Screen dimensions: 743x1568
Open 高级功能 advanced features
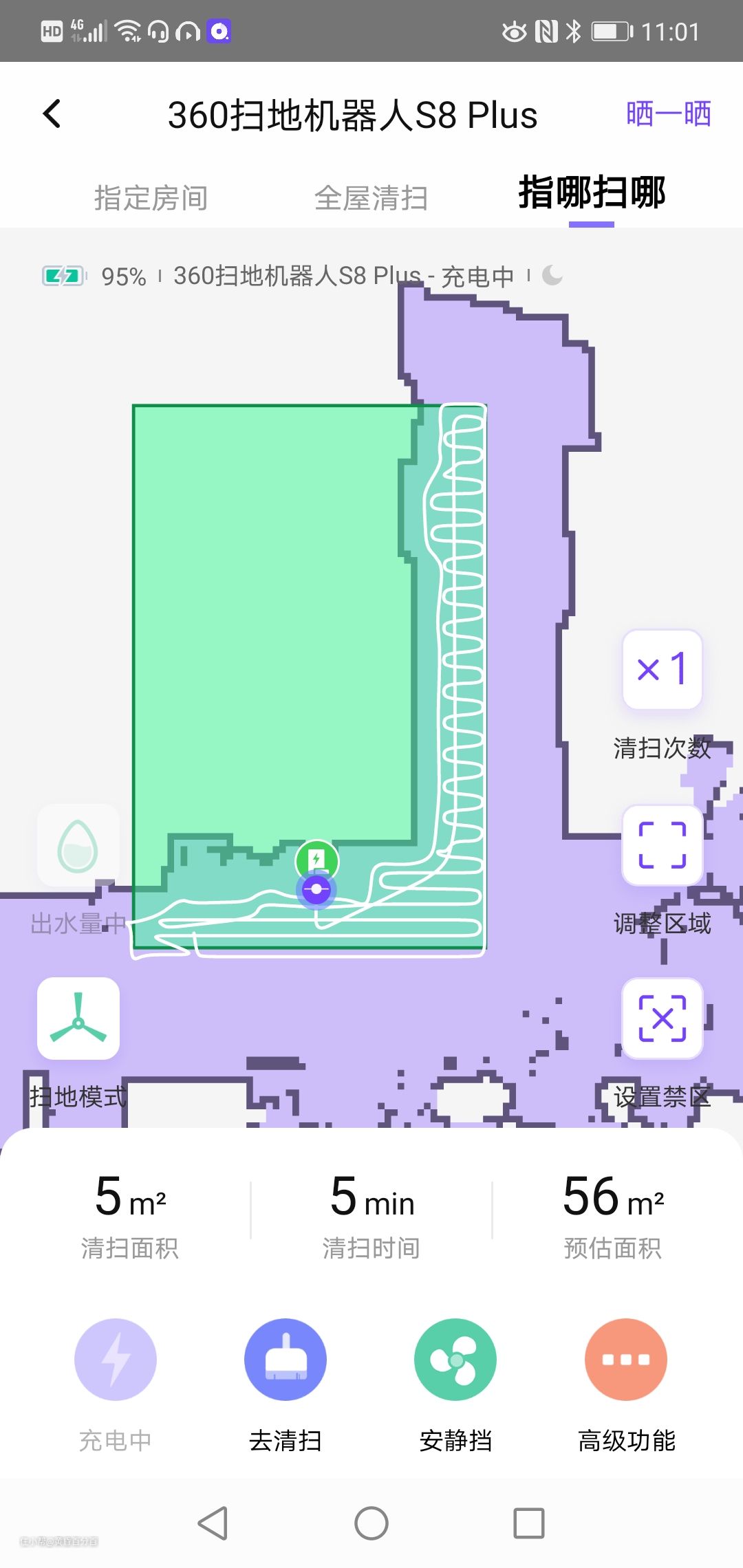coord(626,1360)
